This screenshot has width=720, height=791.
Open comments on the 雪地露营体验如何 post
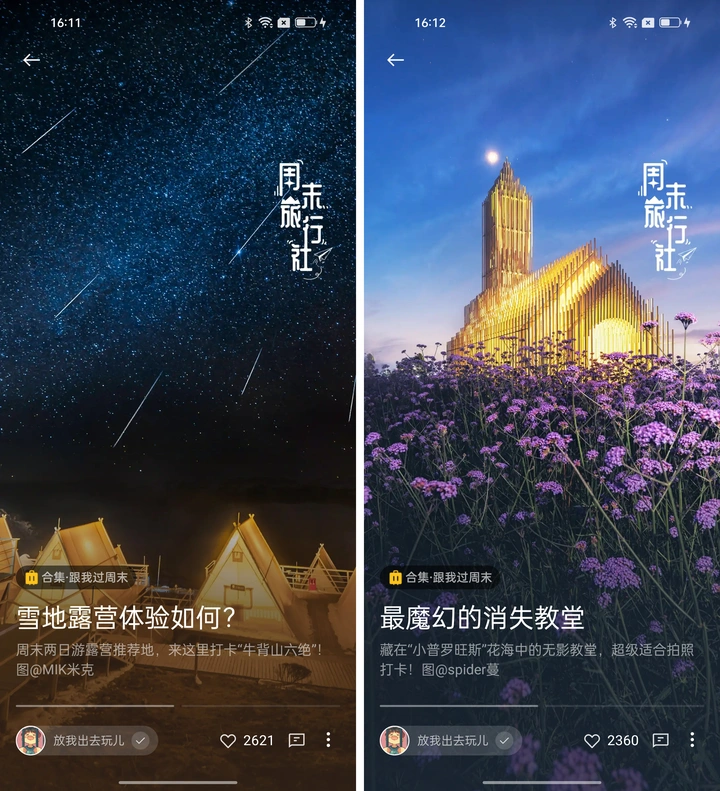pyautogui.click(x=296, y=740)
